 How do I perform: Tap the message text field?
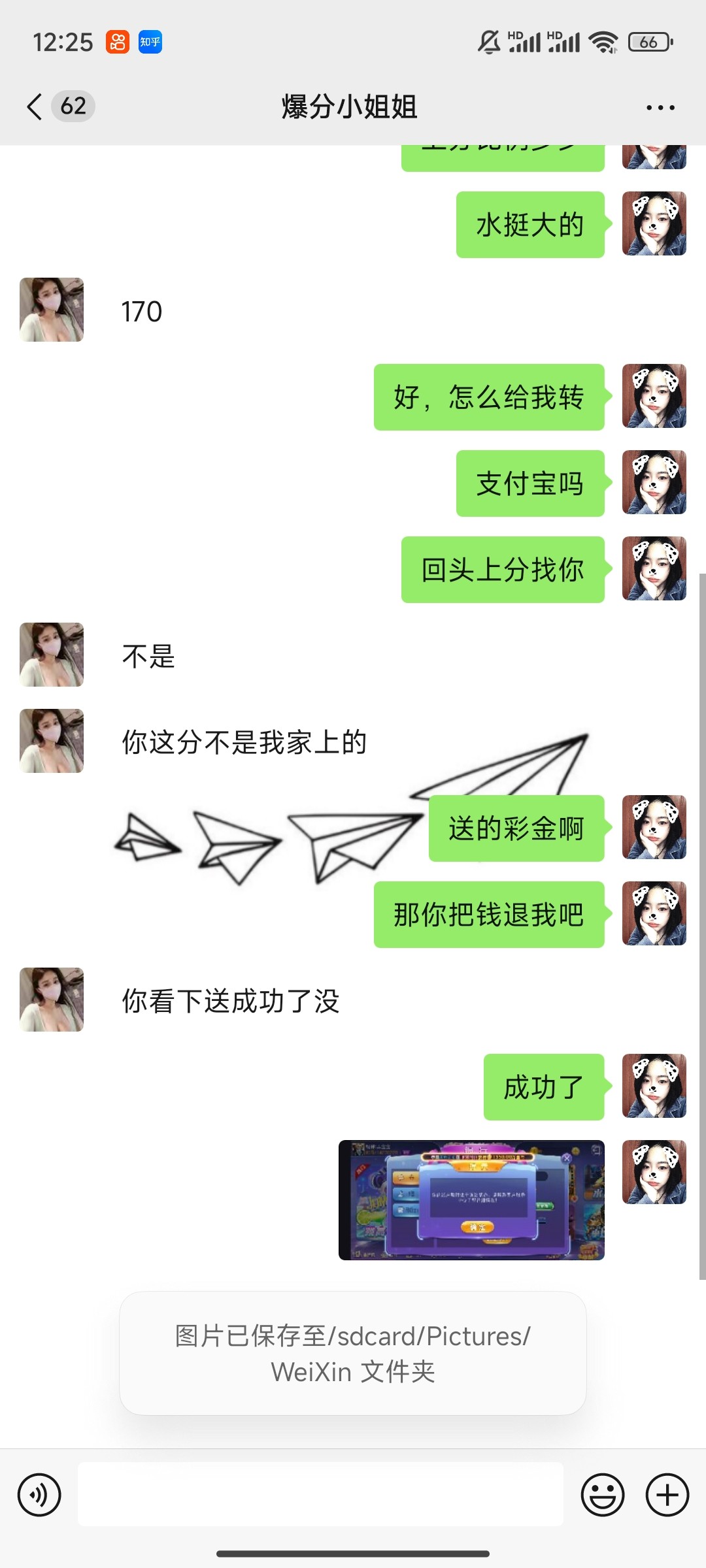pyautogui.click(x=320, y=1494)
